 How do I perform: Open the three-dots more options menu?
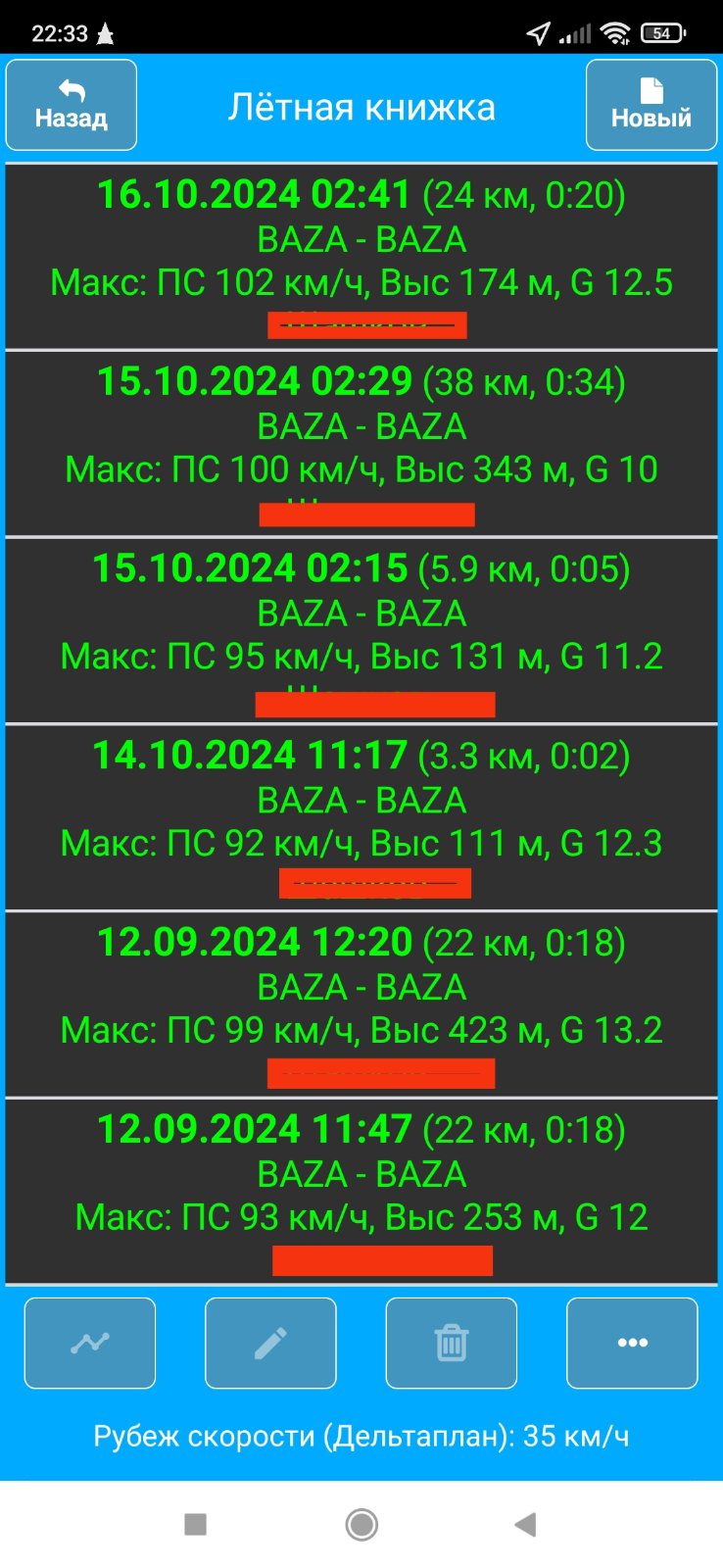(x=632, y=1343)
